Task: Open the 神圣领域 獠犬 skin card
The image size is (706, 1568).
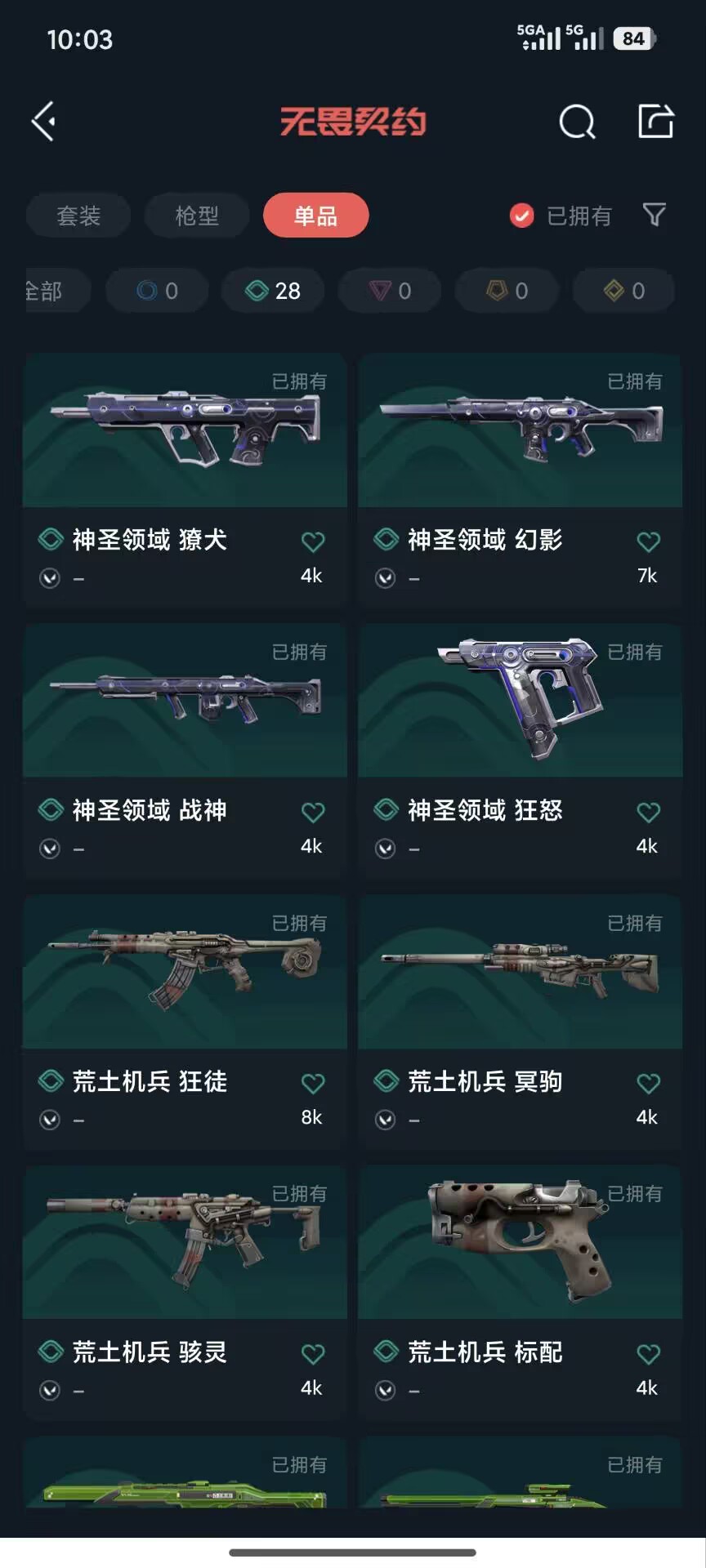Action: tap(185, 478)
